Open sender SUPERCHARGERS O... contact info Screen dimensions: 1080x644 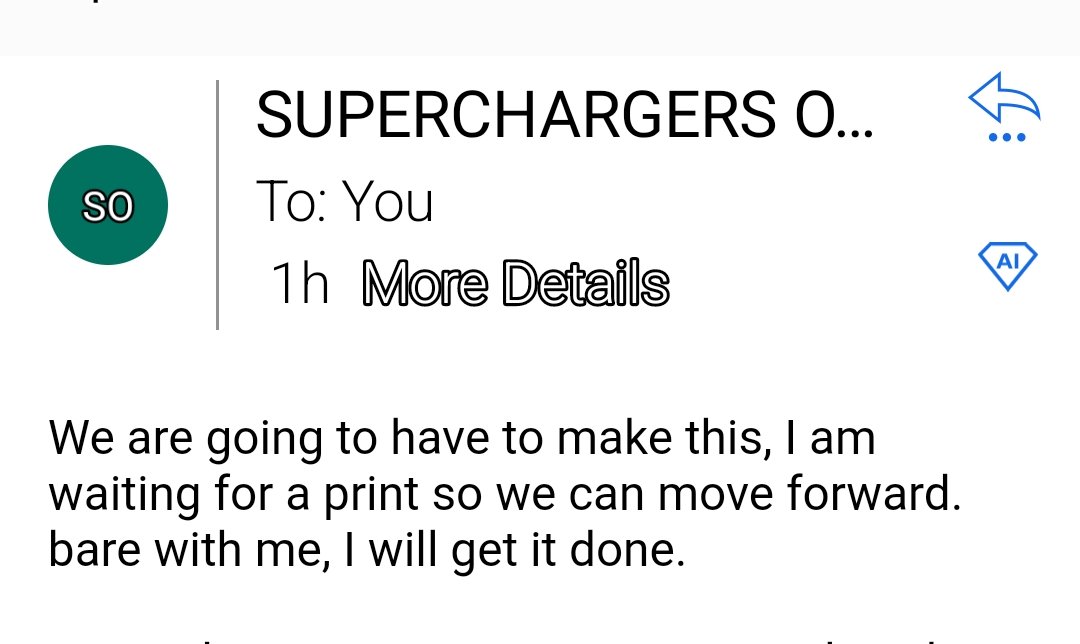(x=564, y=115)
